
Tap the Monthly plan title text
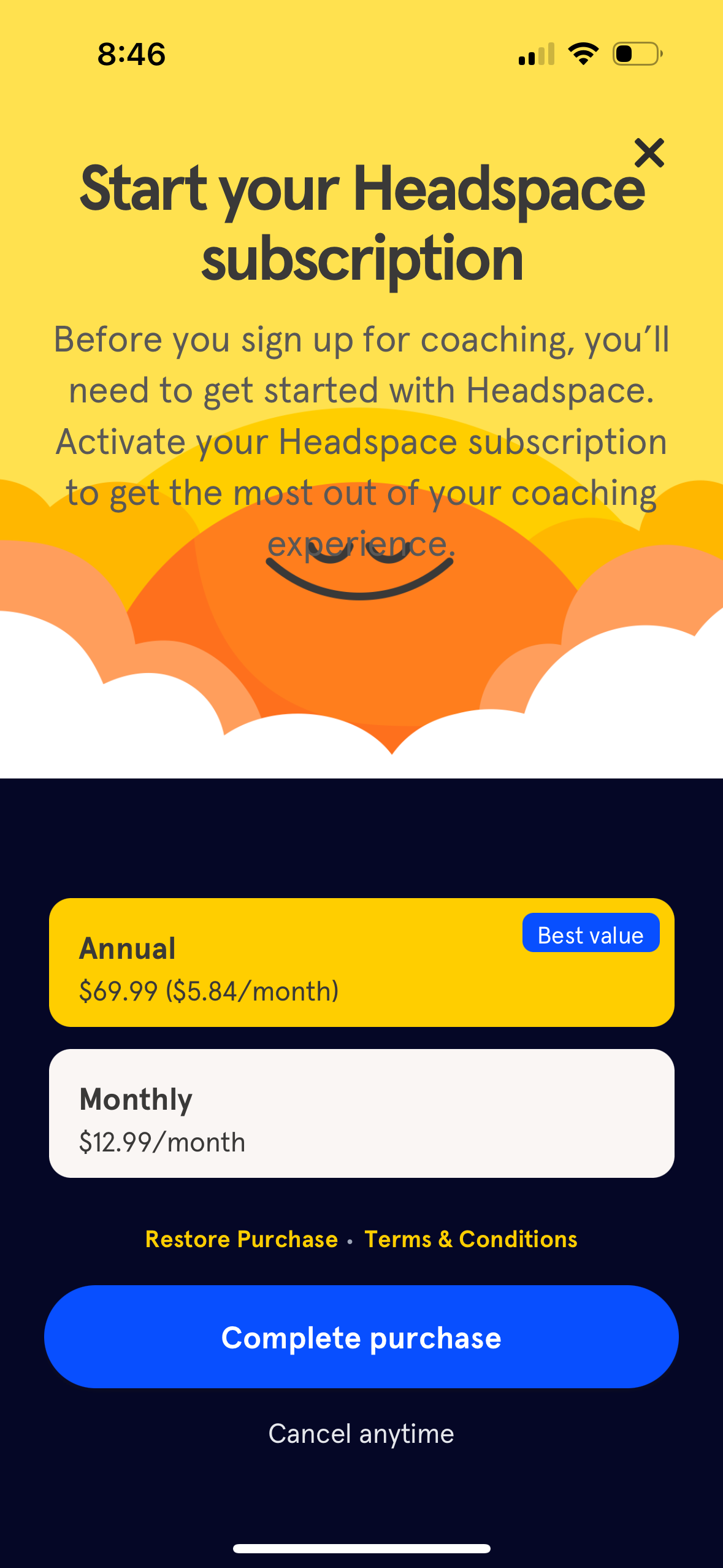[x=136, y=1099]
